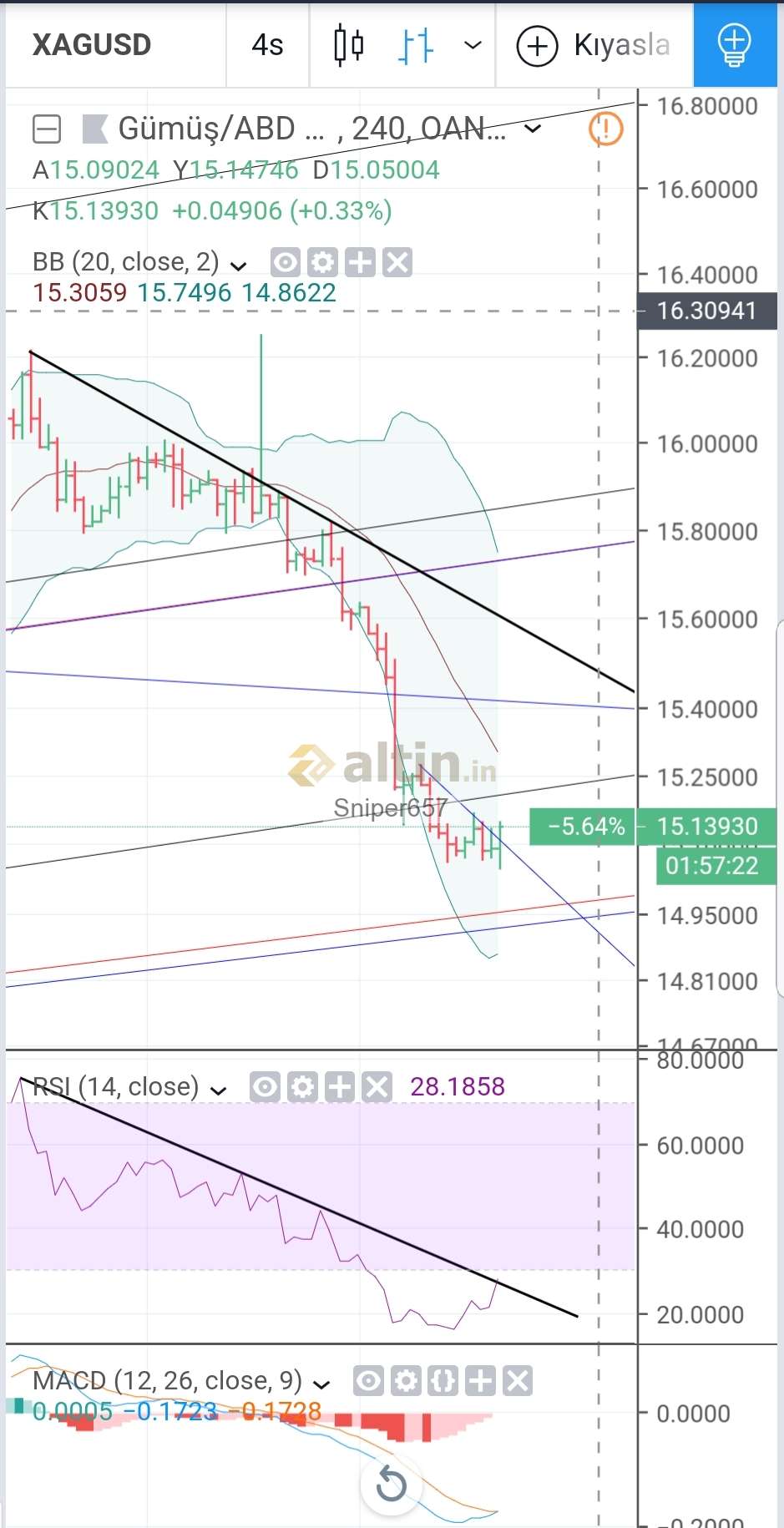This screenshot has height=1528, width=784.
Task: Open Bollinger Bands settings gear
Action: click(322, 262)
